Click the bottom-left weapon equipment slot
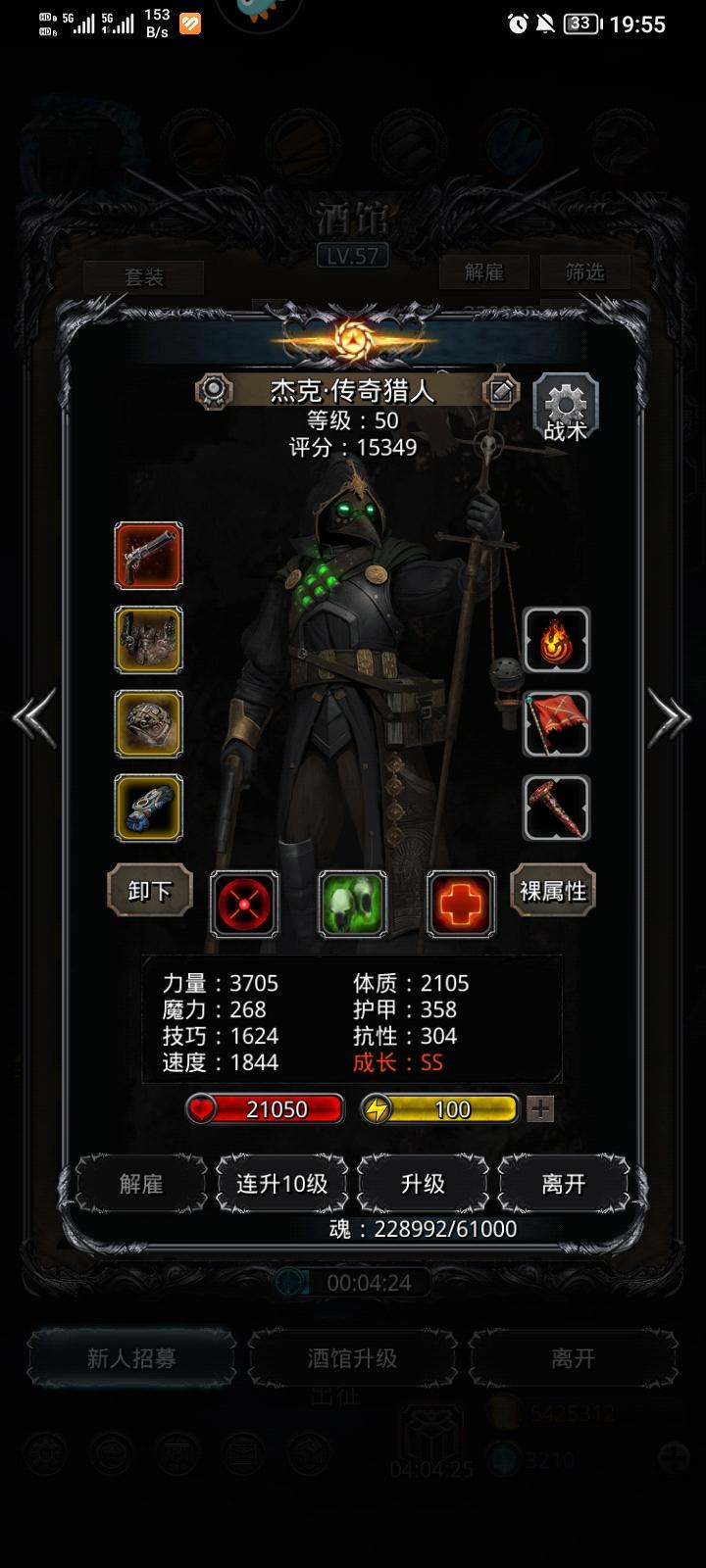The width and height of the screenshot is (706, 1568). click(148, 810)
